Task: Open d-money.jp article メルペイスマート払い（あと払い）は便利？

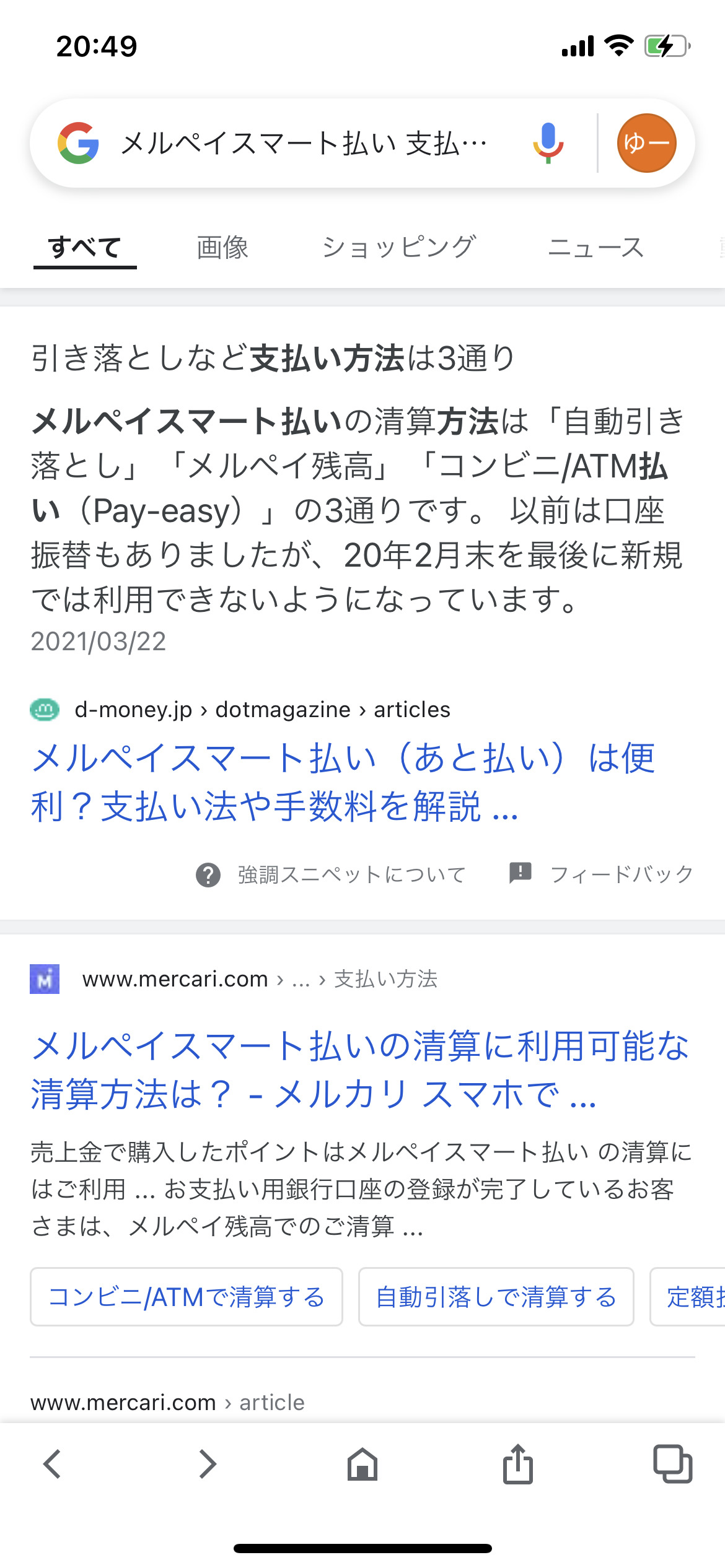Action: pos(343,782)
